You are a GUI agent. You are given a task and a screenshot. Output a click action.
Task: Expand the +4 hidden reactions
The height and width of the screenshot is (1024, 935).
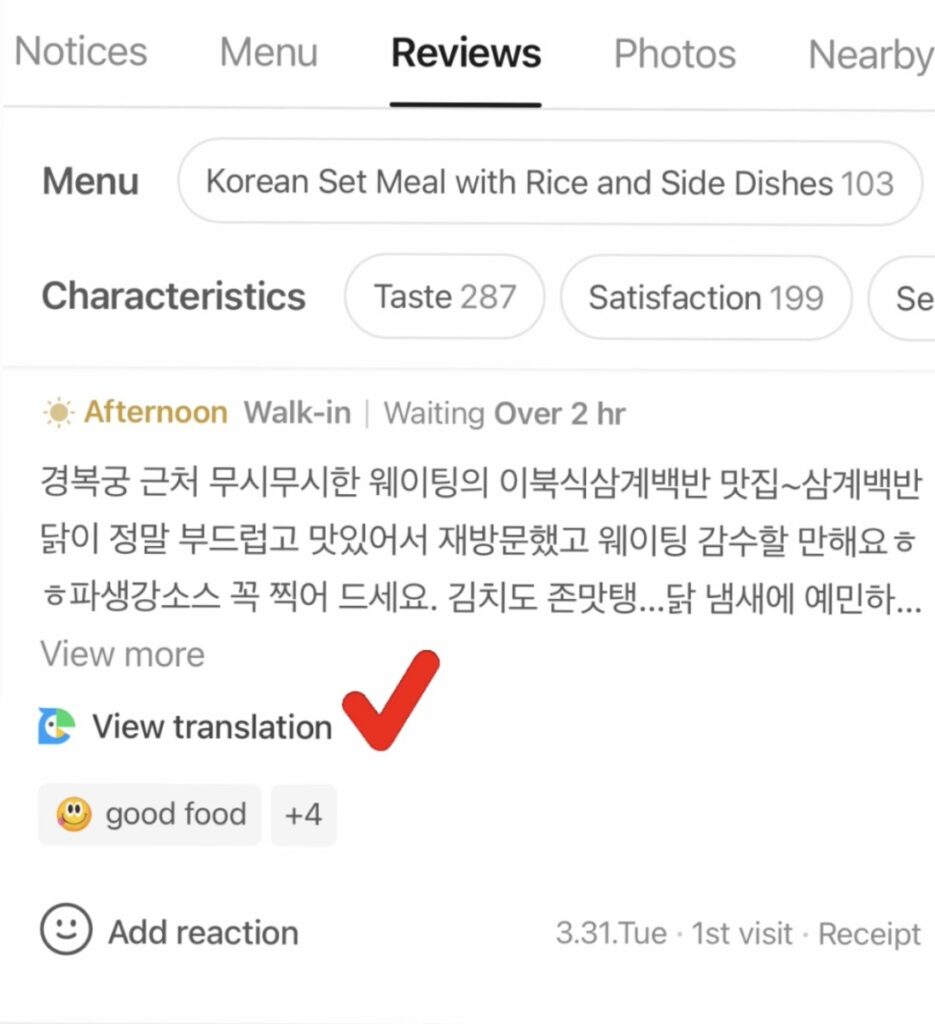(x=304, y=814)
